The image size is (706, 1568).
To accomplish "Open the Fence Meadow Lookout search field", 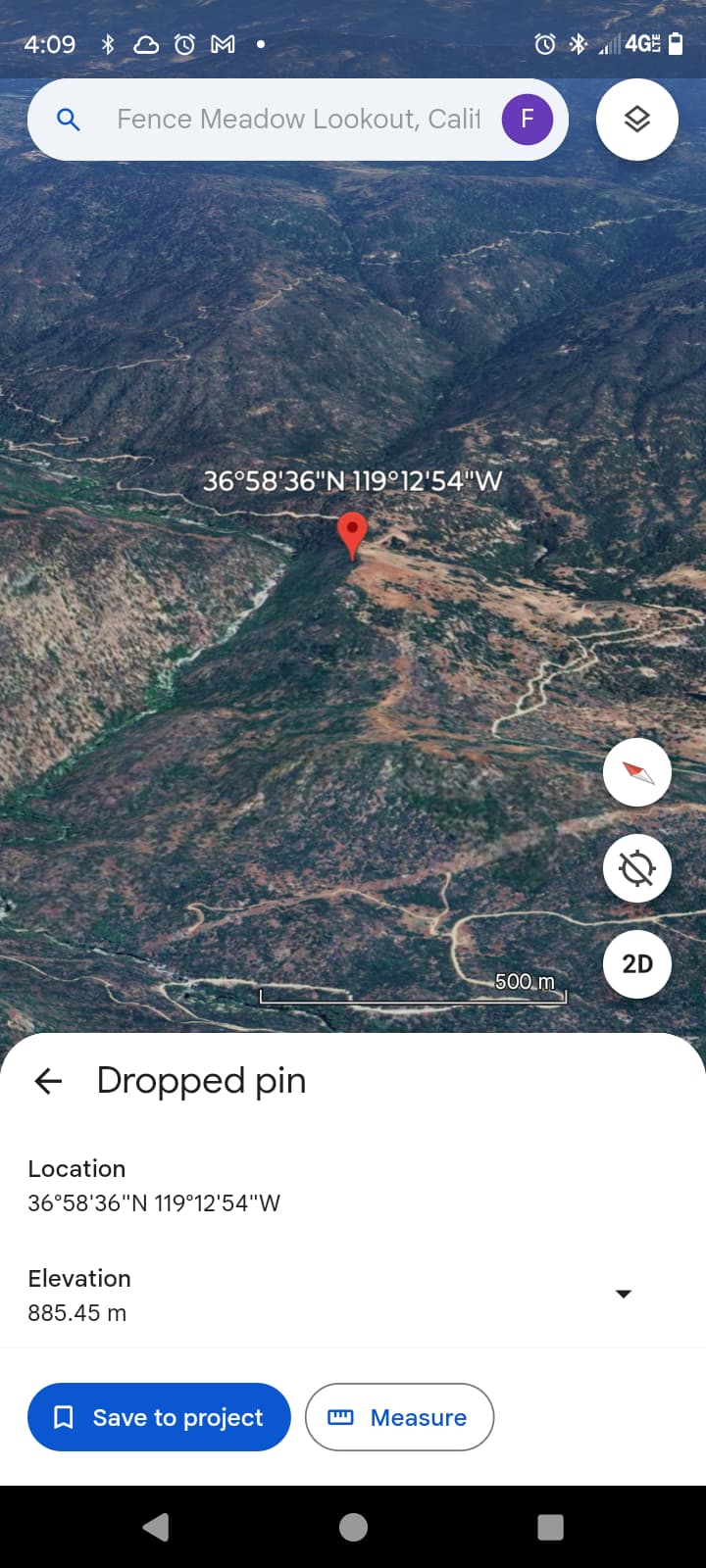I will 294,120.
